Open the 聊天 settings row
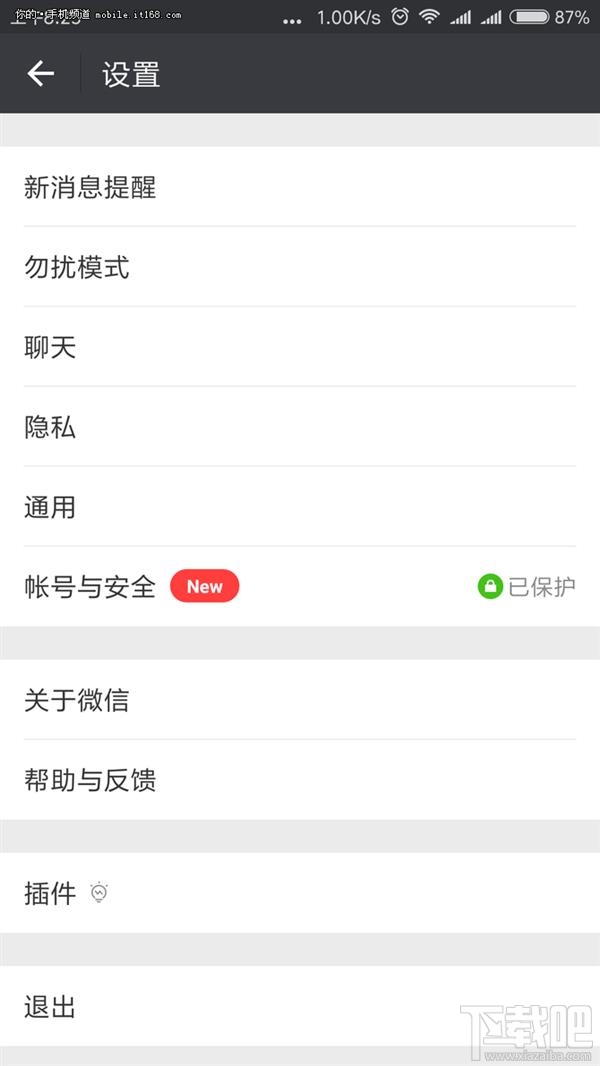This screenshot has height=1066, width=600. (x=50, y=348)
